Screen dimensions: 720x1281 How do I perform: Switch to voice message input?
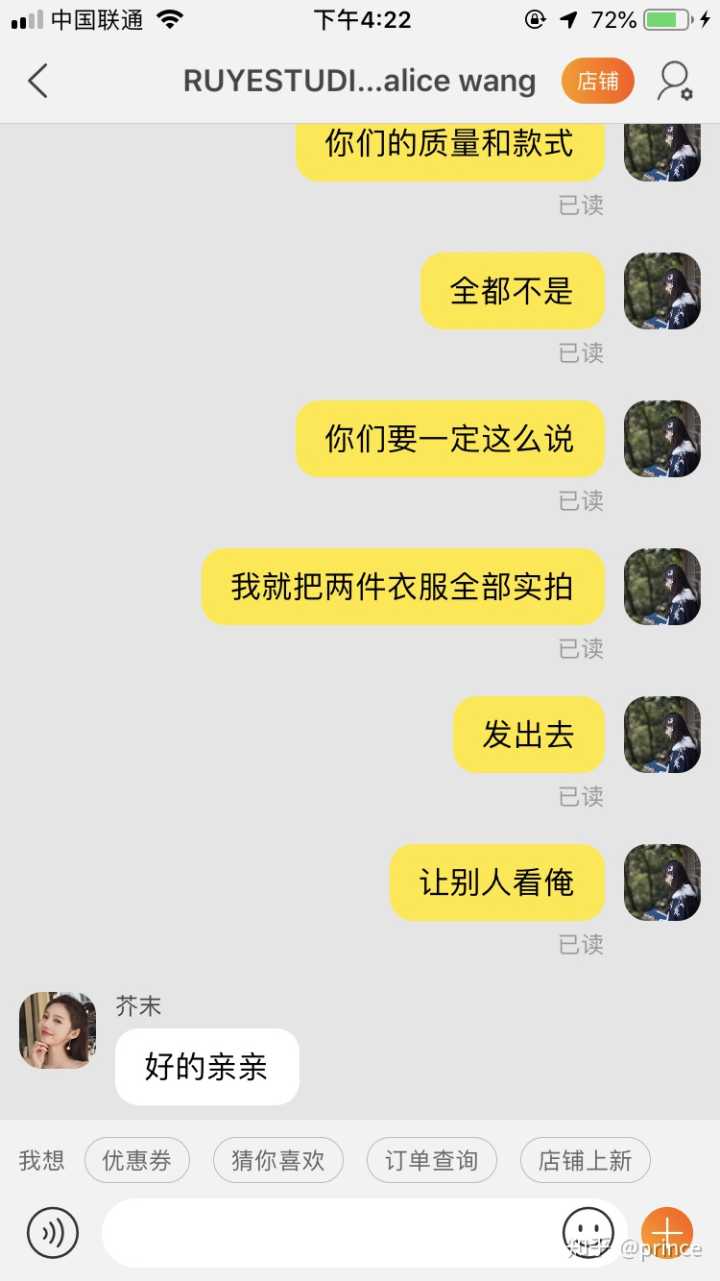[52, 1232]
